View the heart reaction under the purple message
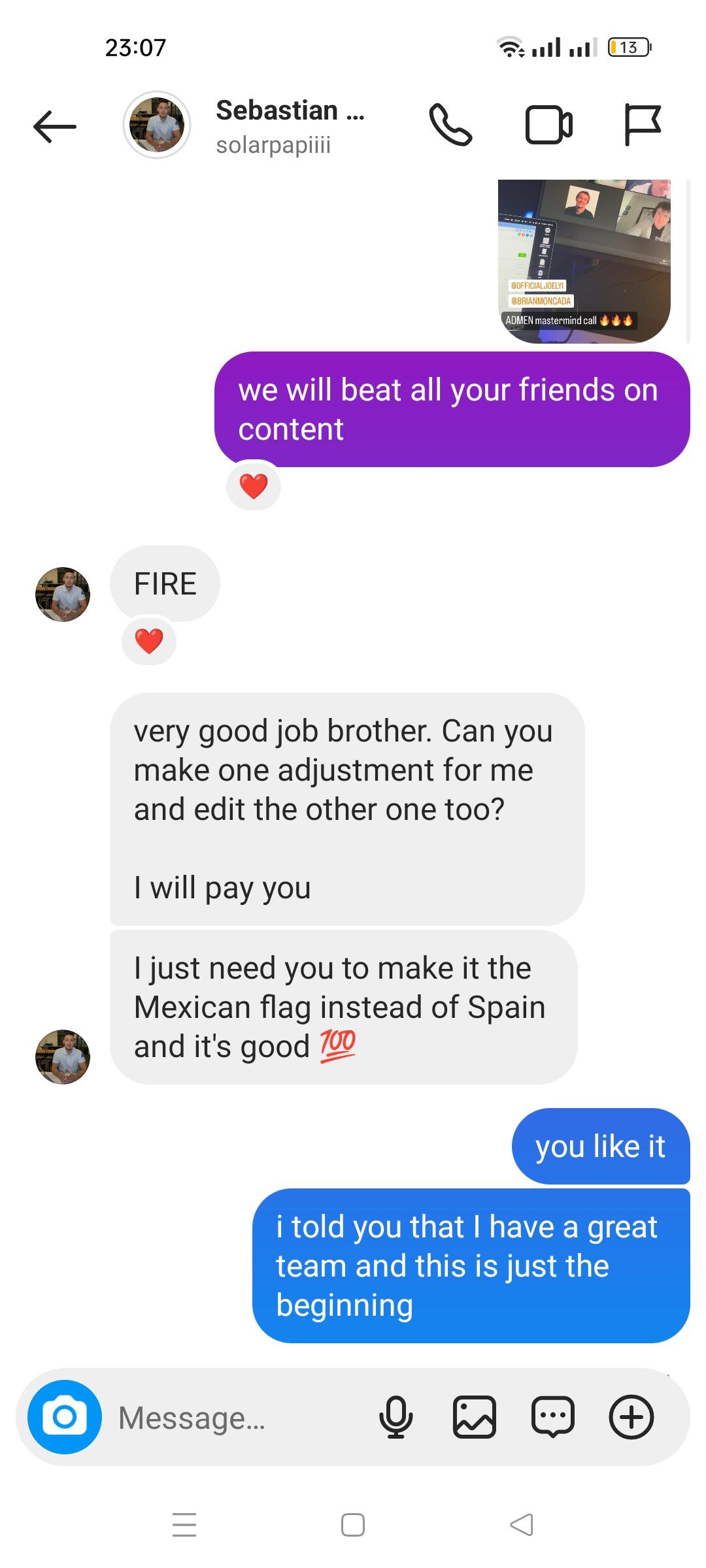This screenshot has width=706, height=1568. pos(254,486)
